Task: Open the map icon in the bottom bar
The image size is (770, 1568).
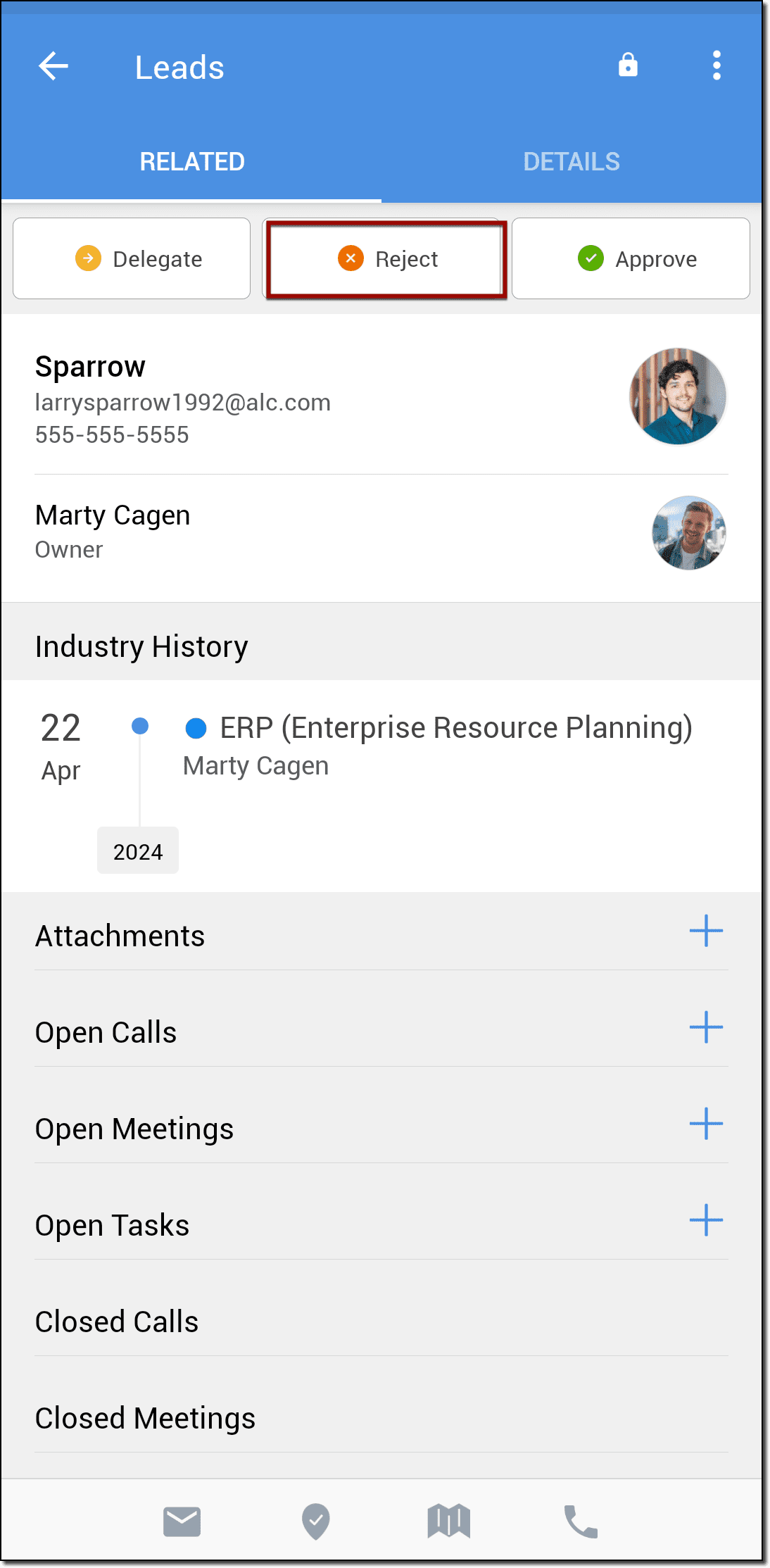Action: (448, 1522)
